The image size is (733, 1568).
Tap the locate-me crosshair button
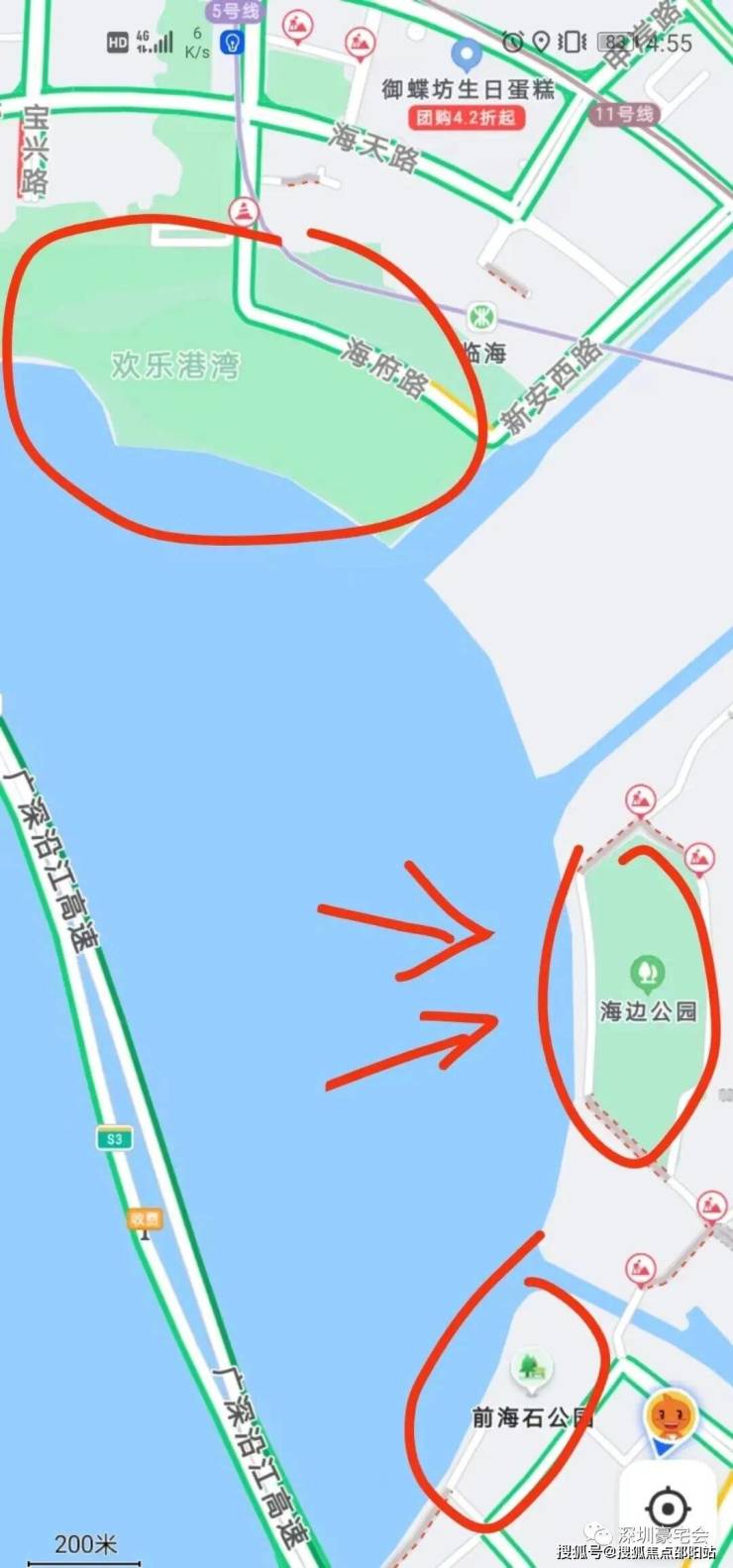[667, 1508]
